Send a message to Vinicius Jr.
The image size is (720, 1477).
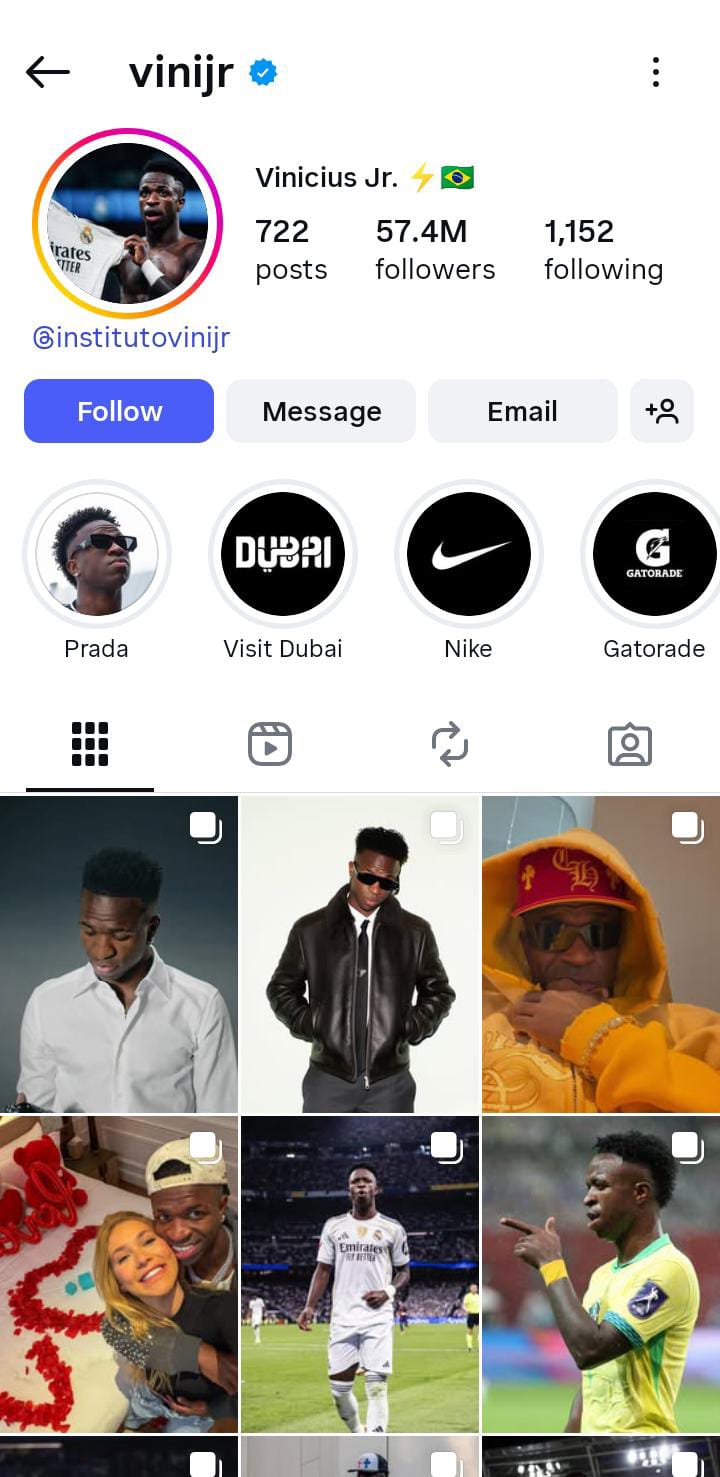point(321,411)
